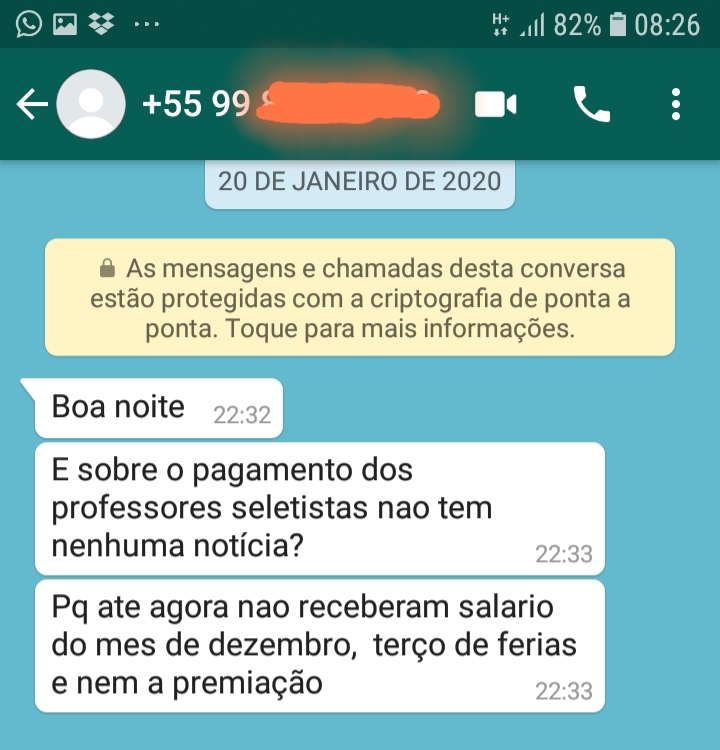Image resolution: width=720 pixels, height=750 pixels.
Task: Open contact info for the +55 number
Action: click(290, 104)
